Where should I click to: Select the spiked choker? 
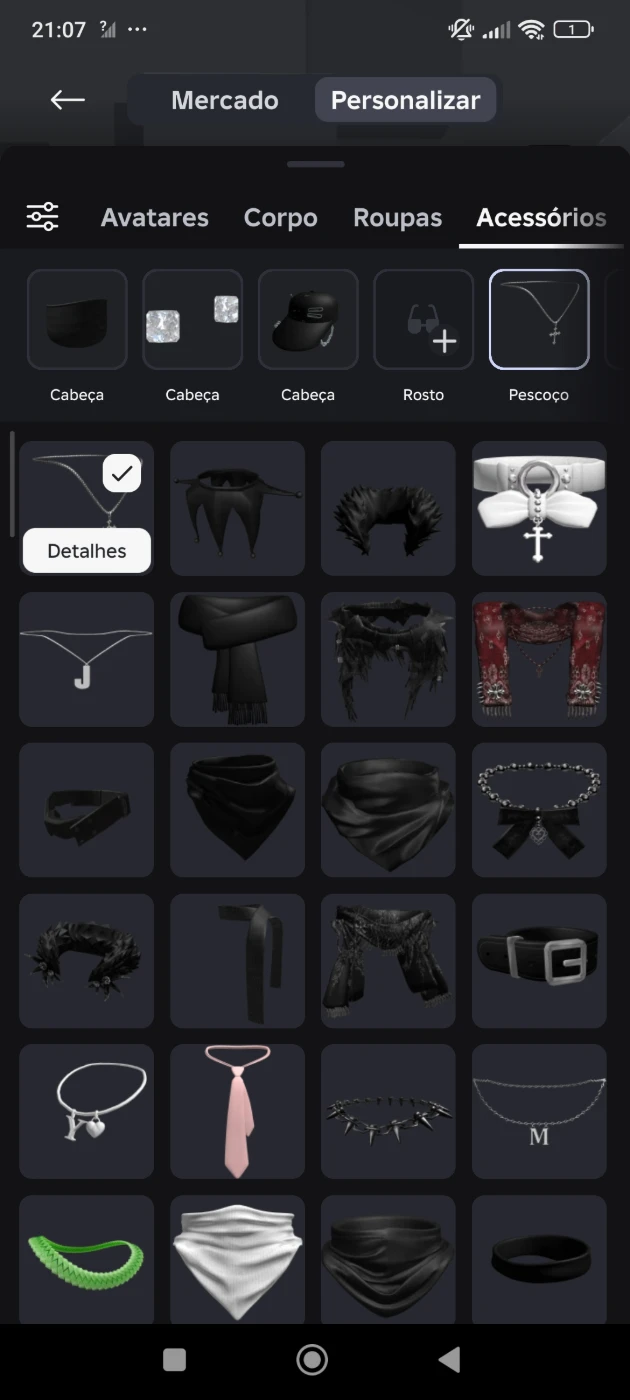tap(388, 1110)
